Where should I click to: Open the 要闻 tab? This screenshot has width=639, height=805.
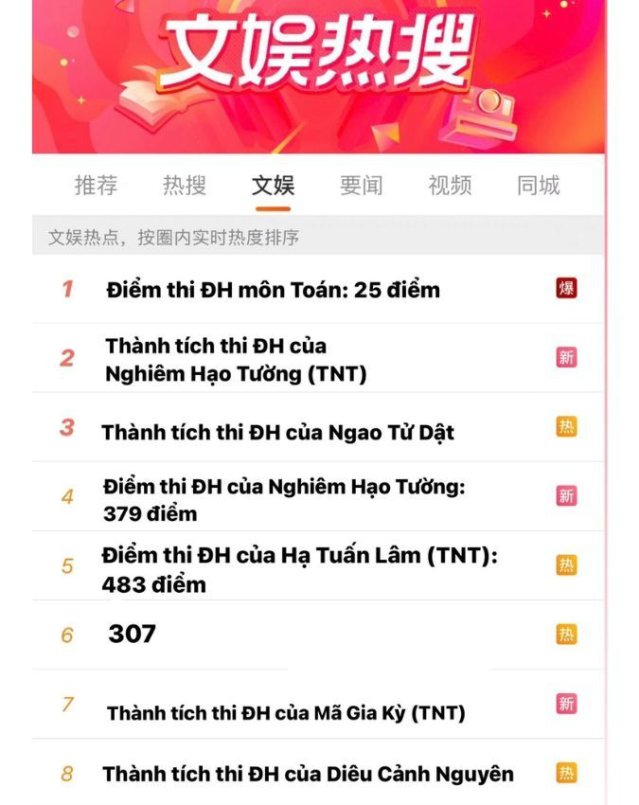tap(361, 185)
